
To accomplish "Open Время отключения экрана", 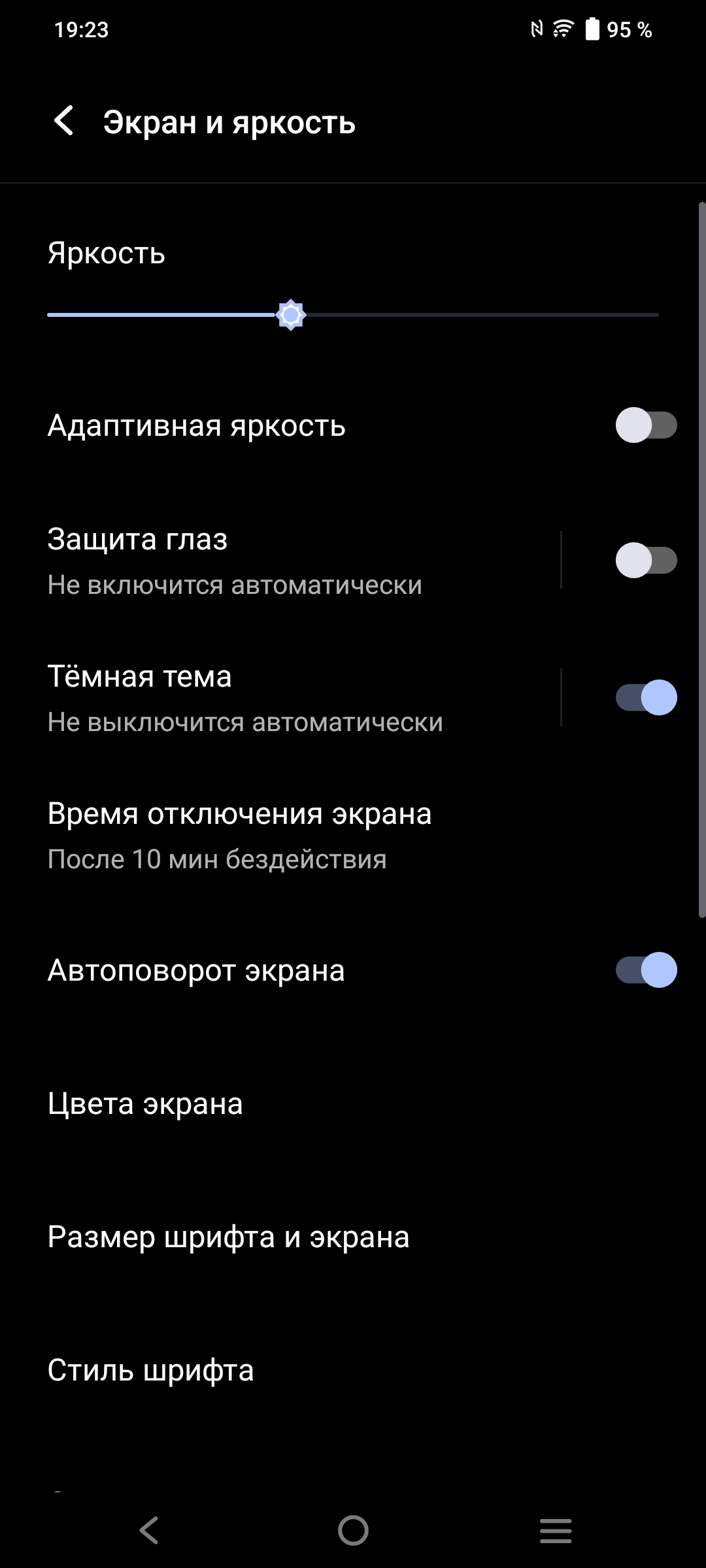I will pyautogui.click(x=261, y=835).
